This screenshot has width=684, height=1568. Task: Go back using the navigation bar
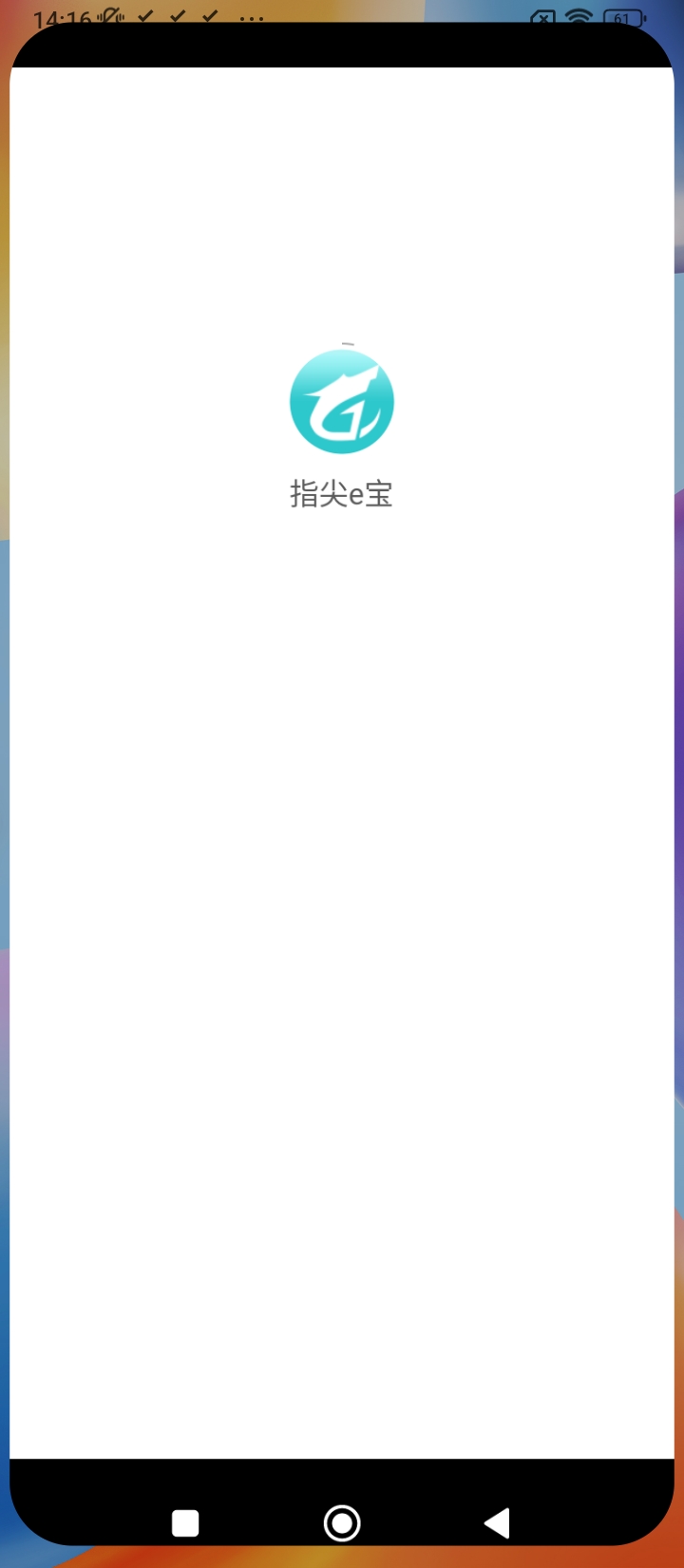[x=498, y=1522]
